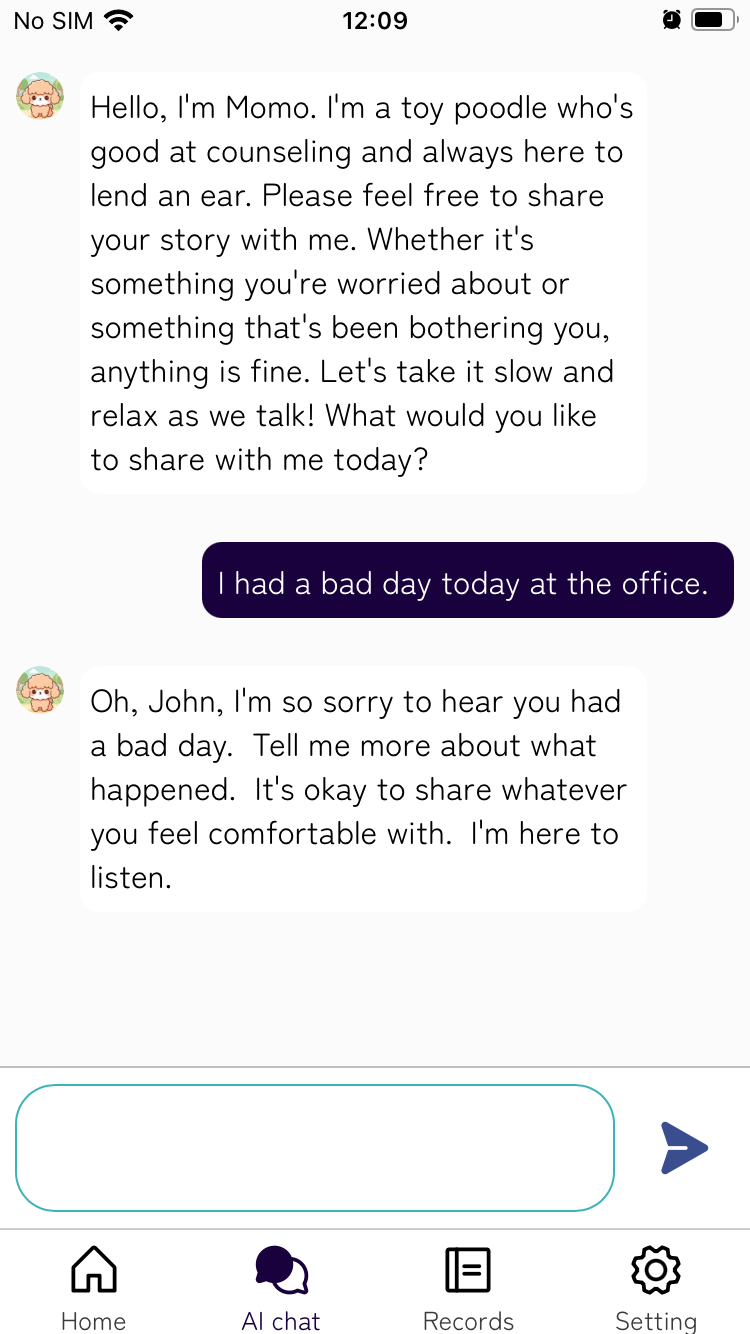Open the Records tab
Screen dimensions: 750x1334
click(x=468, y=1288)
